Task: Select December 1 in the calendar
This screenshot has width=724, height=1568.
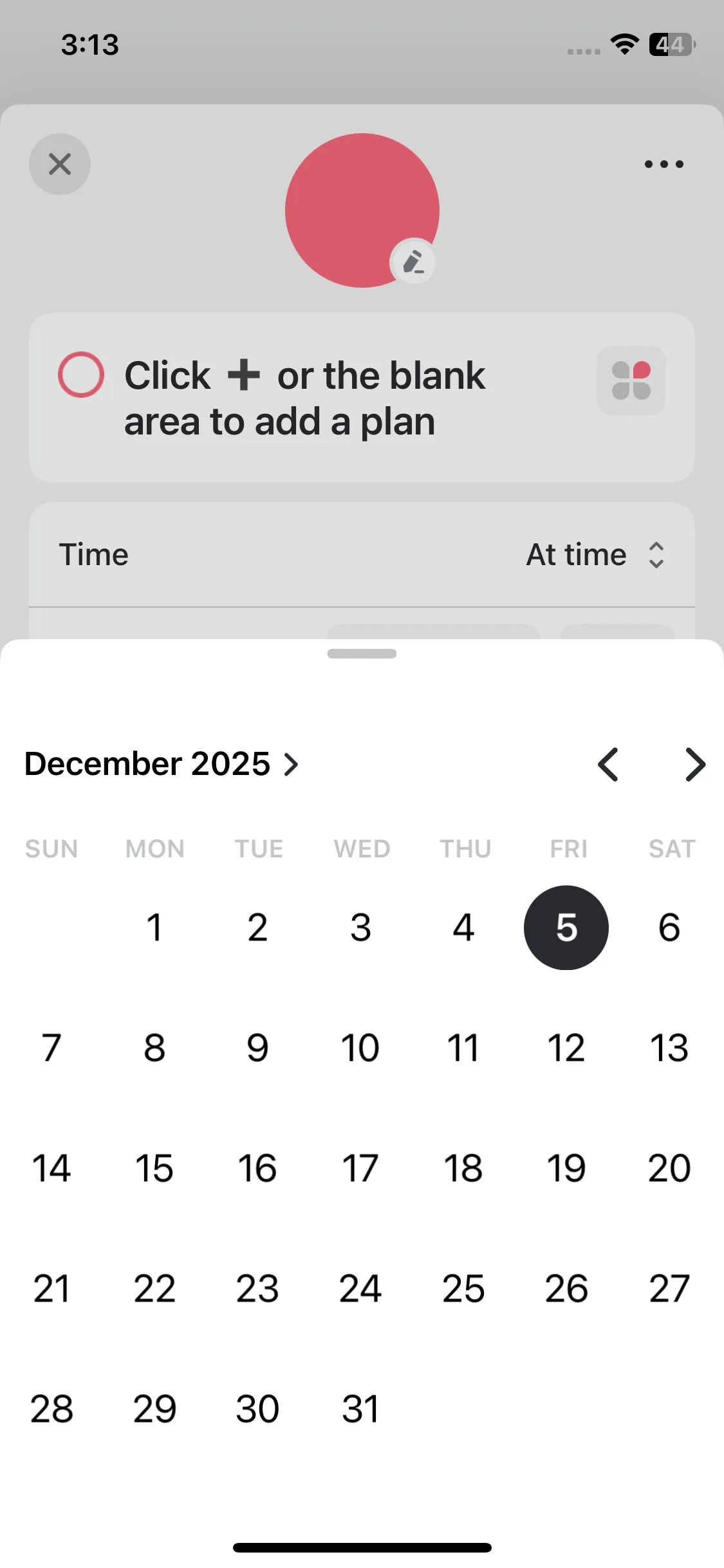Action: (x=154, y=928)
